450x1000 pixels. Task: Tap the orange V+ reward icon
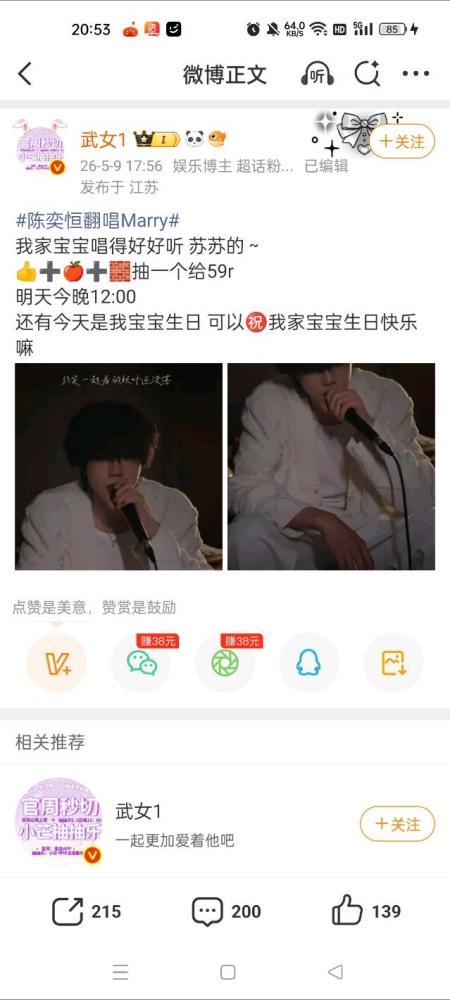click(57, 663)
